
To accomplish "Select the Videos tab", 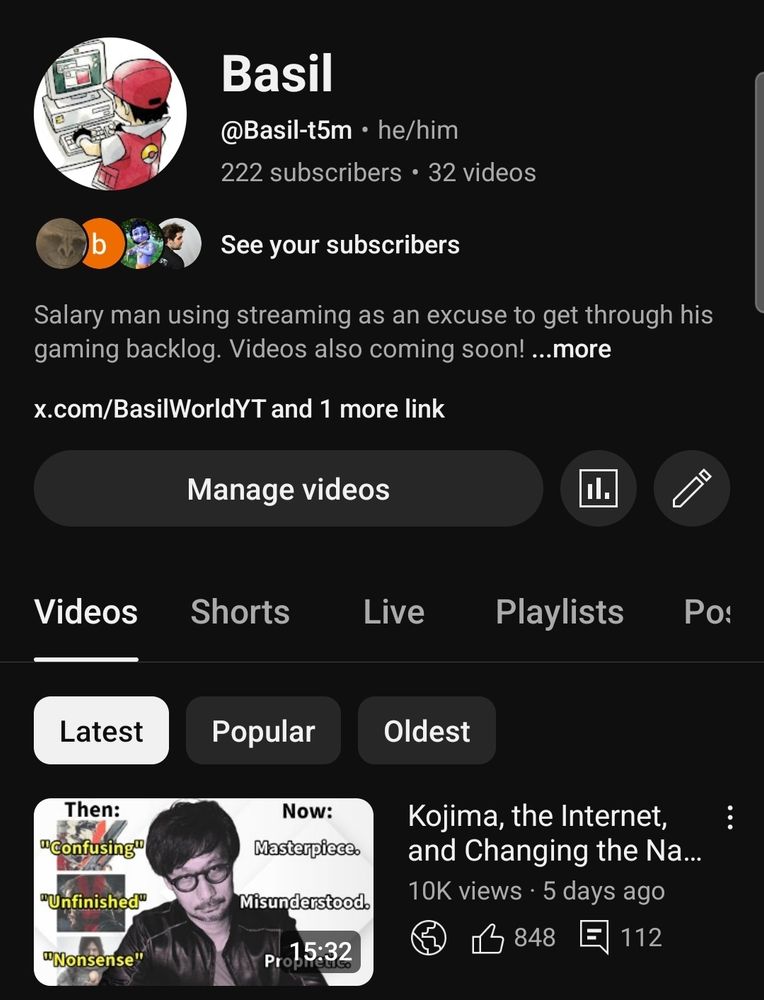I will [x=86, y=612].
